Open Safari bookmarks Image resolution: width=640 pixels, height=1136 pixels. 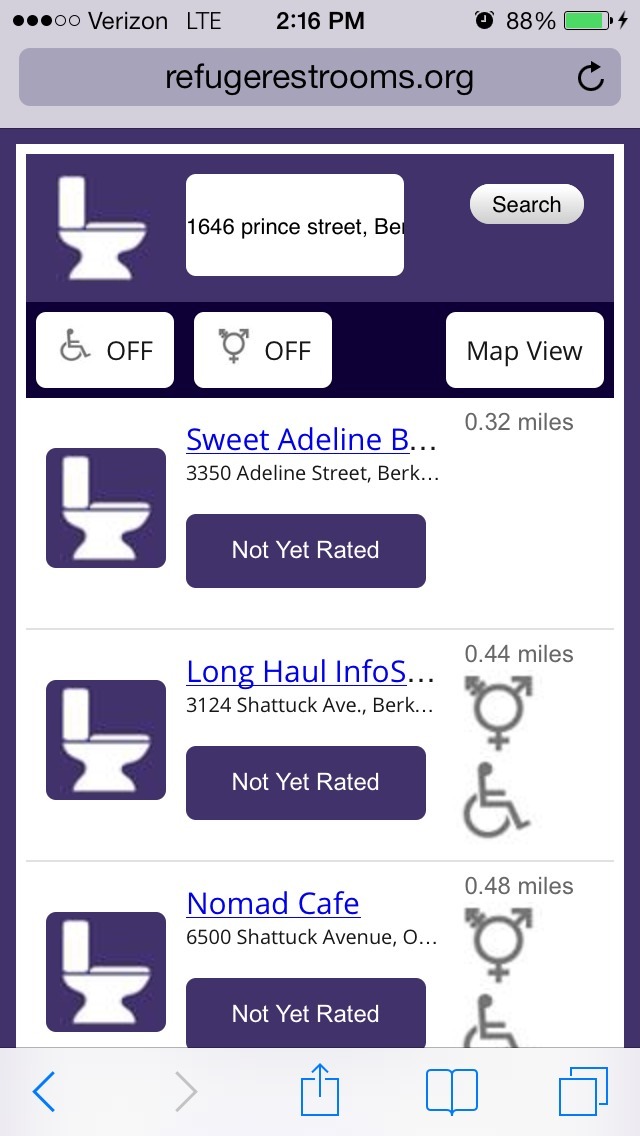(452, 1092)
